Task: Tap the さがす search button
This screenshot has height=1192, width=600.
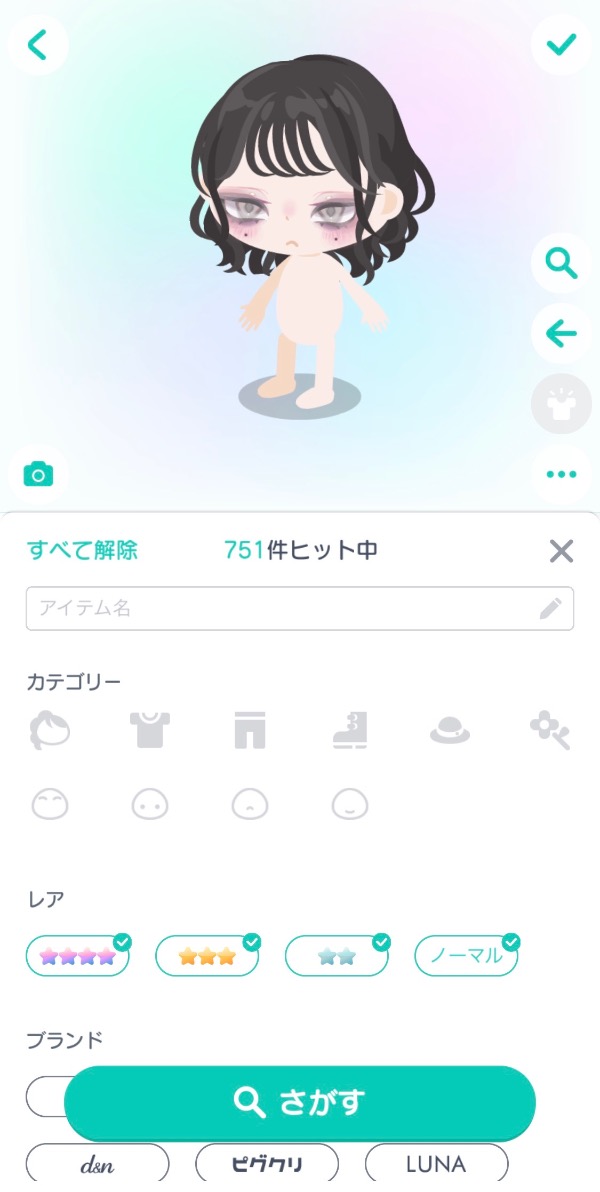Action: [x=300, y=1103]
